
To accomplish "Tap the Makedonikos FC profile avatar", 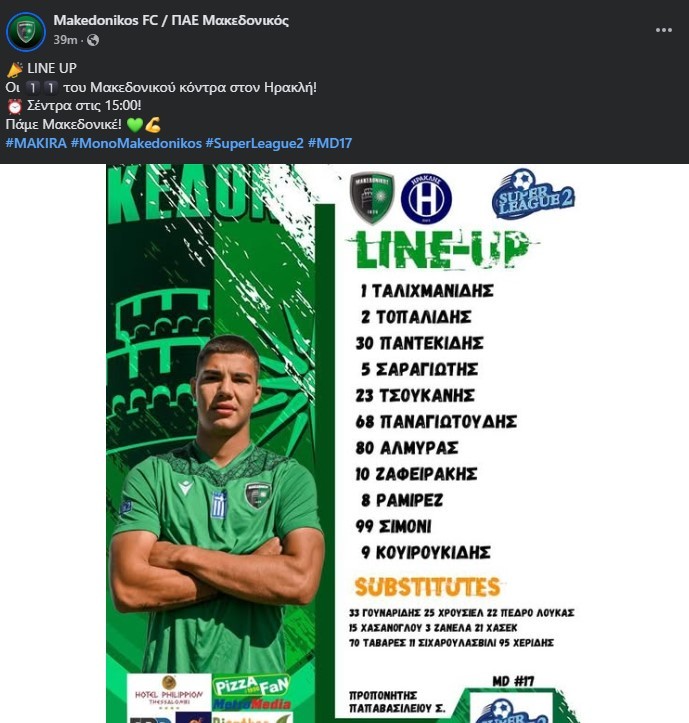I will pyautogui.click(x=25, y=31).
